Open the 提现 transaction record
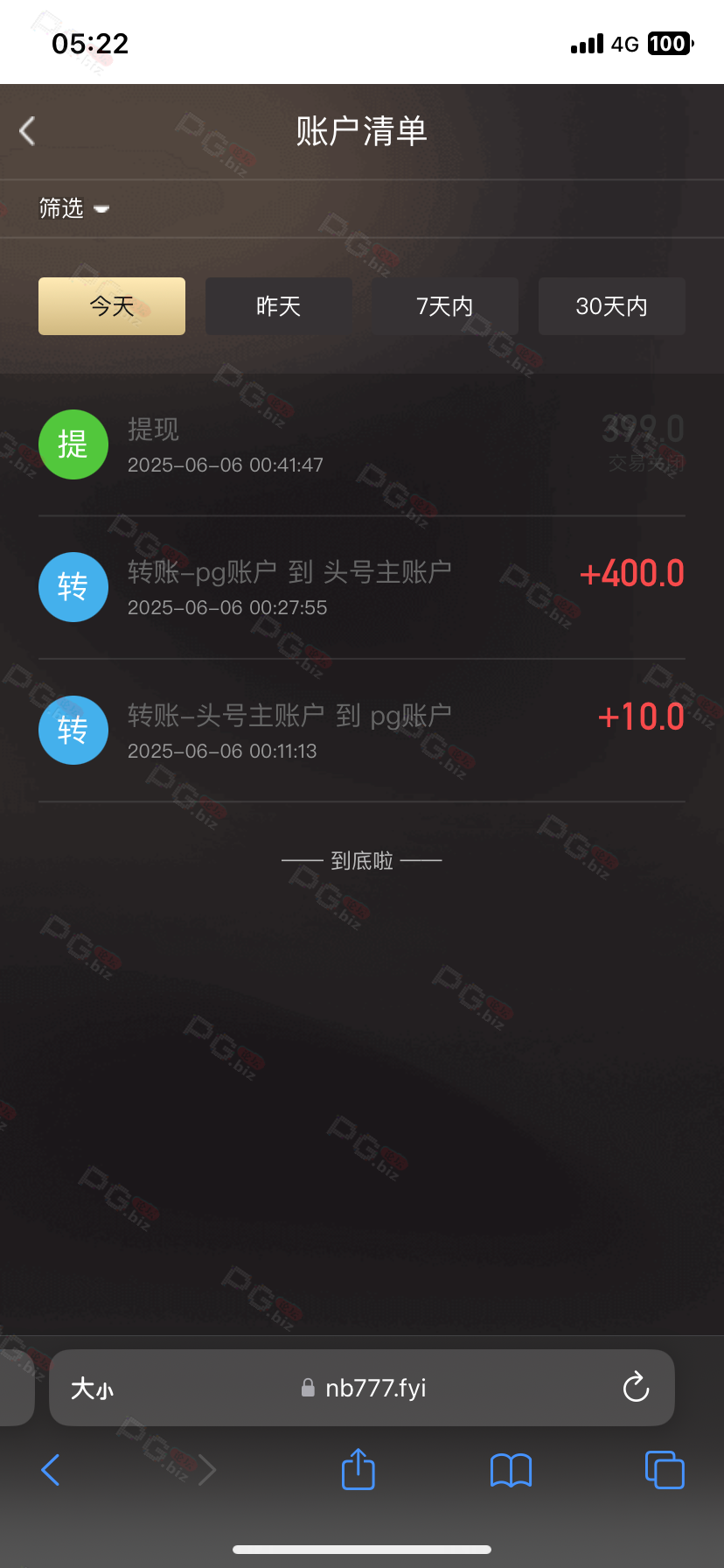This screenshot has width=724, height=1568. [x=362, y=445]
